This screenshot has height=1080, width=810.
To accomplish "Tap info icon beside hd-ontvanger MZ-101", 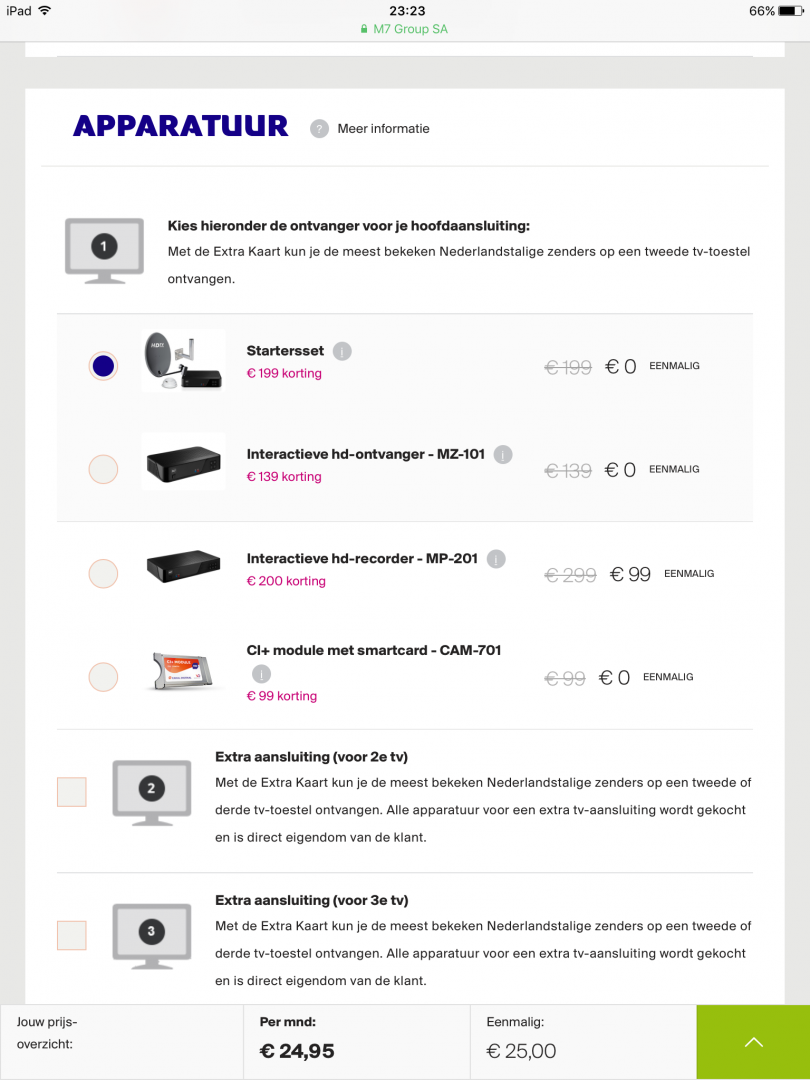I will 503,454.
